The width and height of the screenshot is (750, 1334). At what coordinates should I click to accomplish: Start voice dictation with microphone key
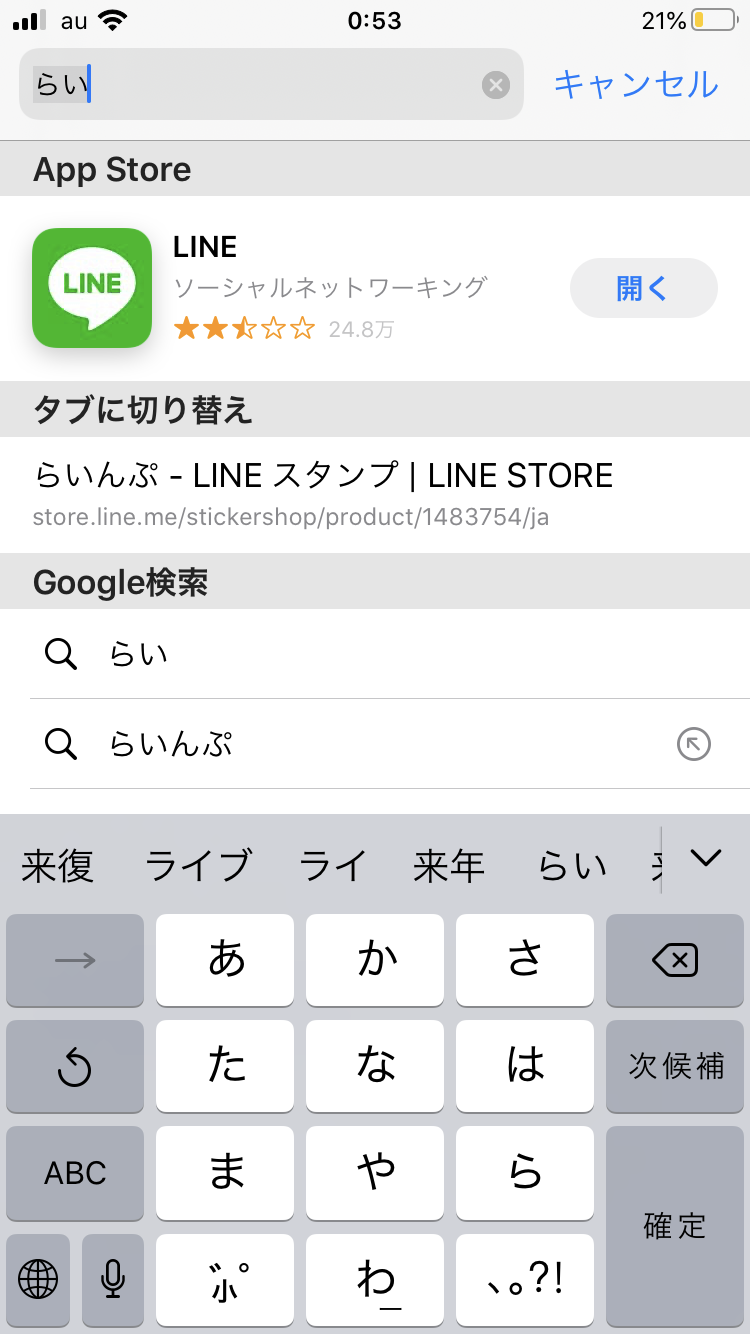(x=113, y=1279)
